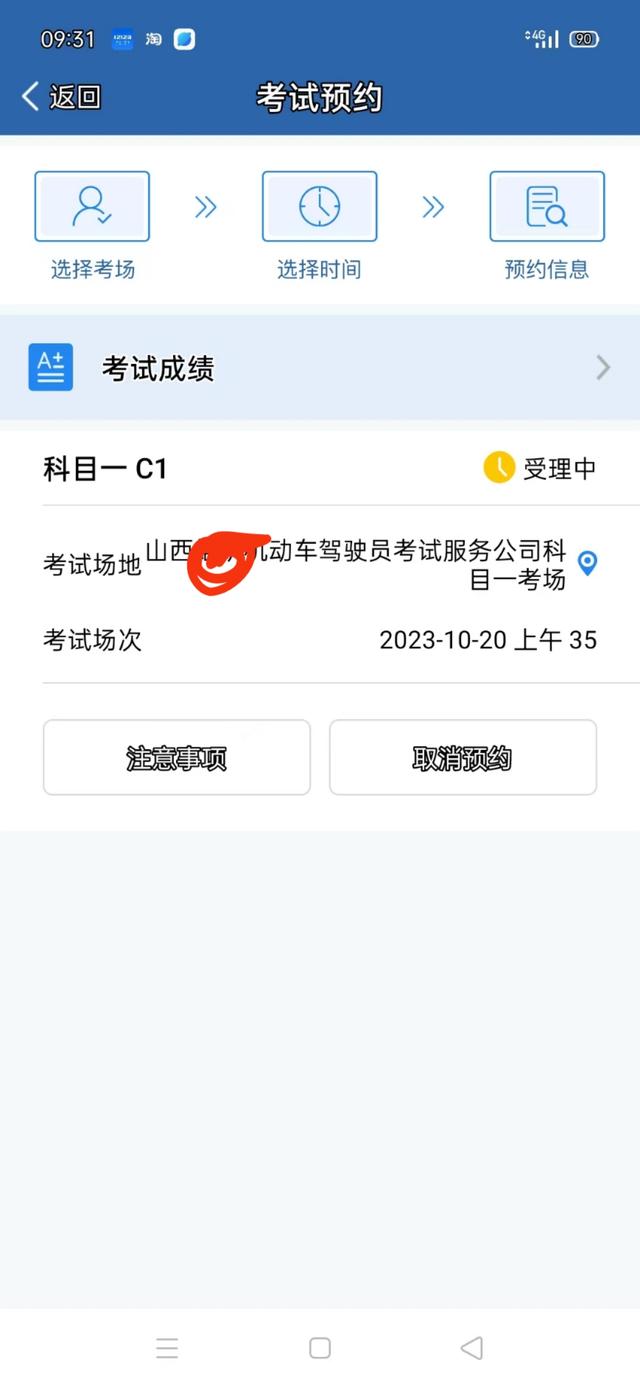
Task: View 注意事项 notes
Action: [177, 758]
